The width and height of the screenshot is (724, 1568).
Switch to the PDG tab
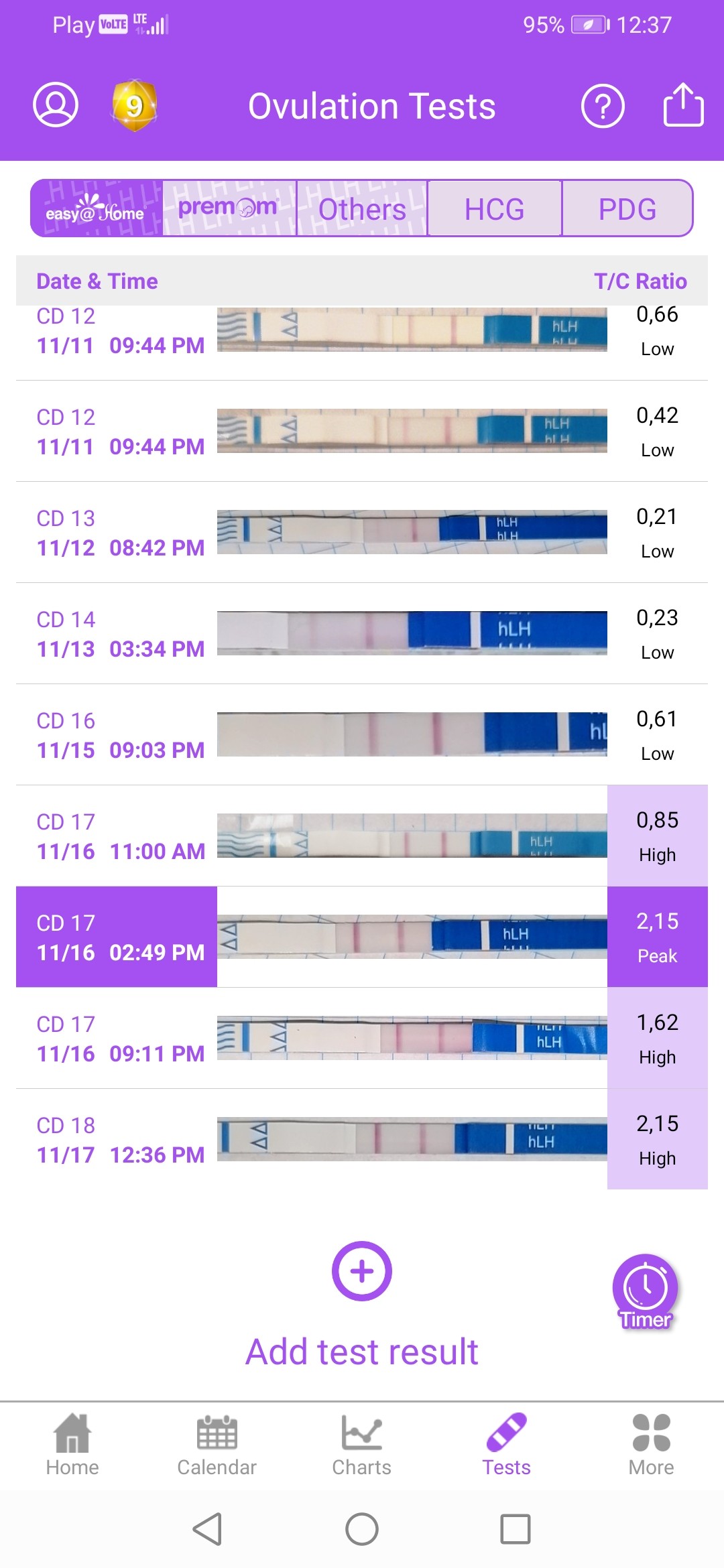click(627, 208)
